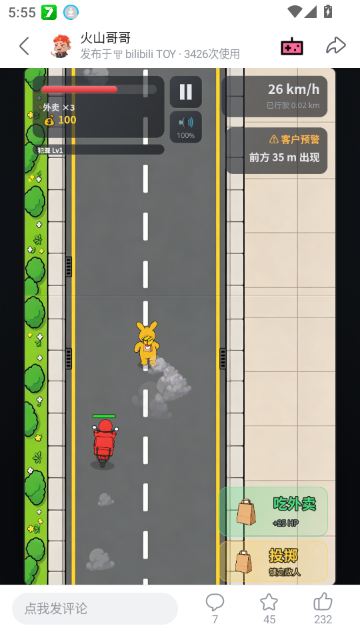Favorite this game with the star
This screenshot has width=360, height=640.
point(269,609)
